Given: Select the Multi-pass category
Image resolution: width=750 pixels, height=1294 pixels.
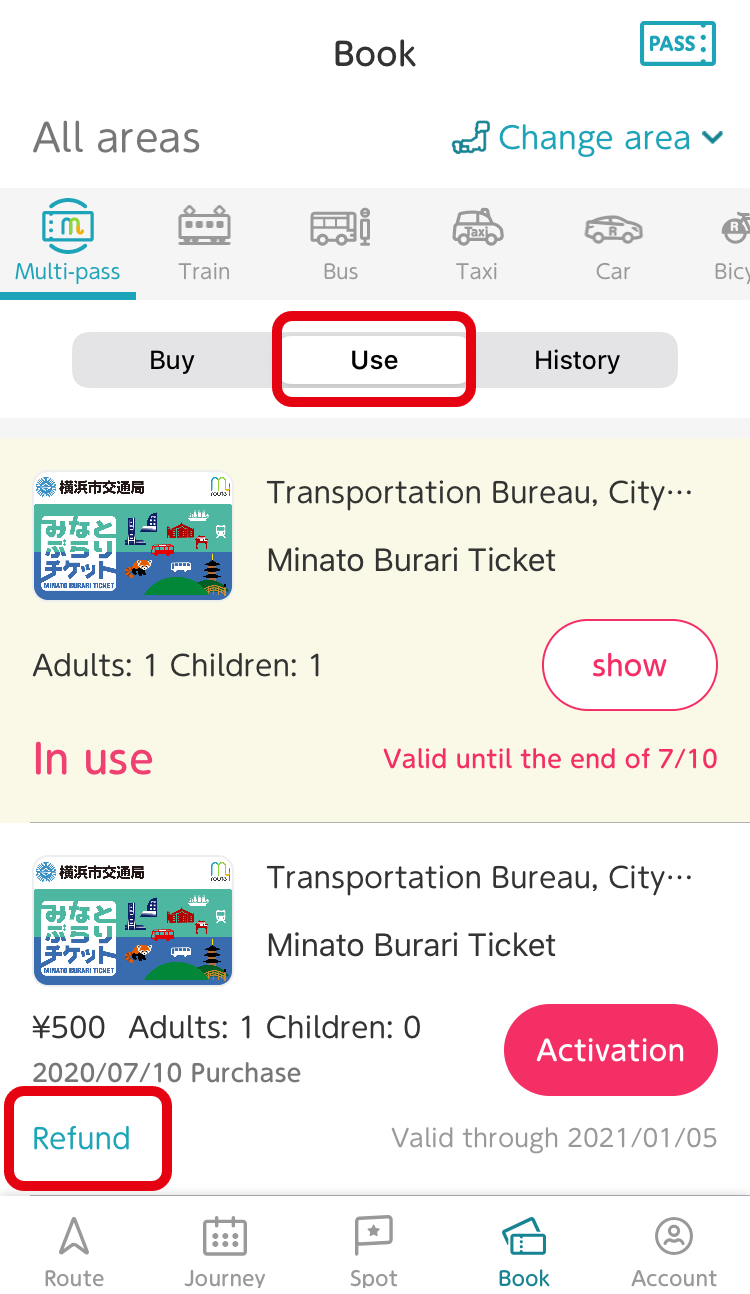Looking at the screenshot, I should tap(68, 243).
